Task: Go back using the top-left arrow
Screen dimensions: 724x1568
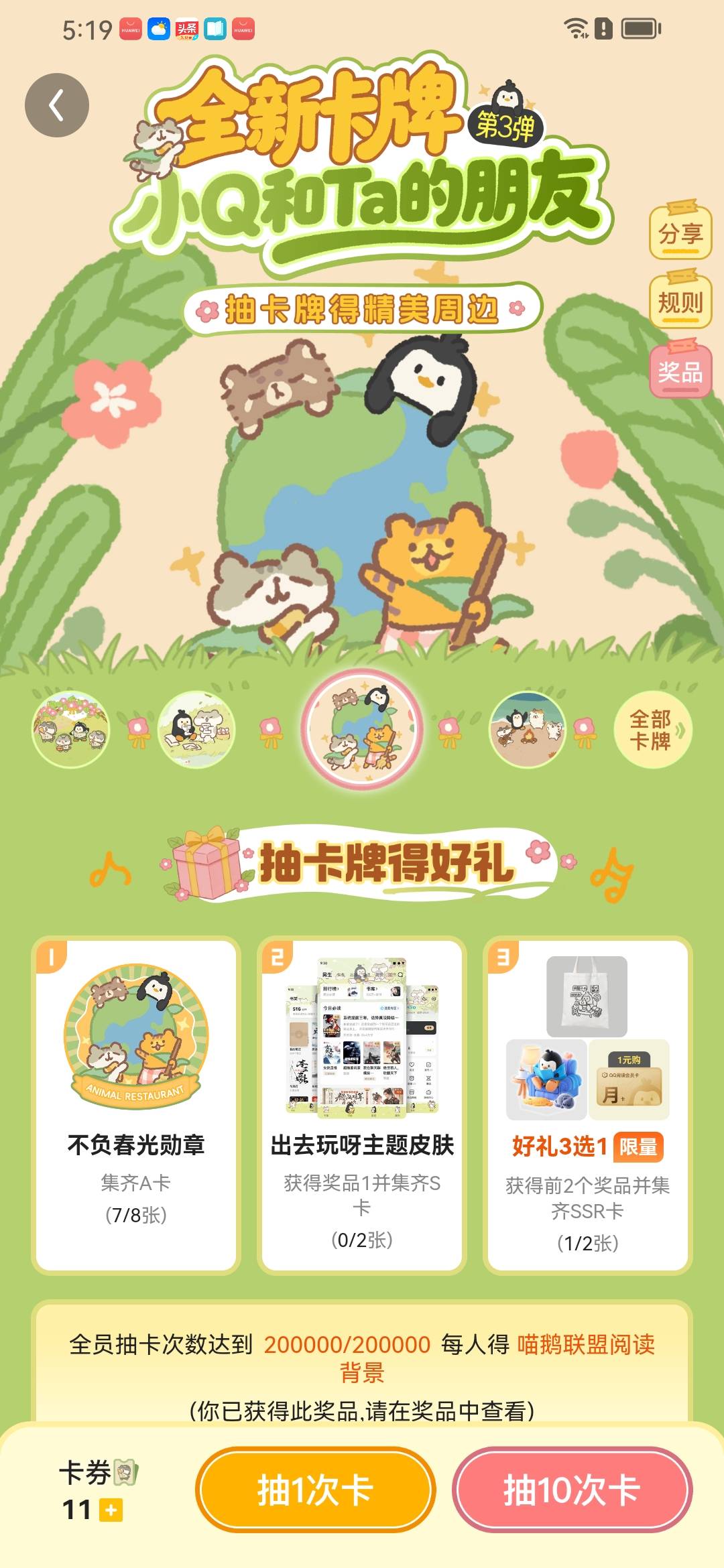Action: [x=57, y=105]
